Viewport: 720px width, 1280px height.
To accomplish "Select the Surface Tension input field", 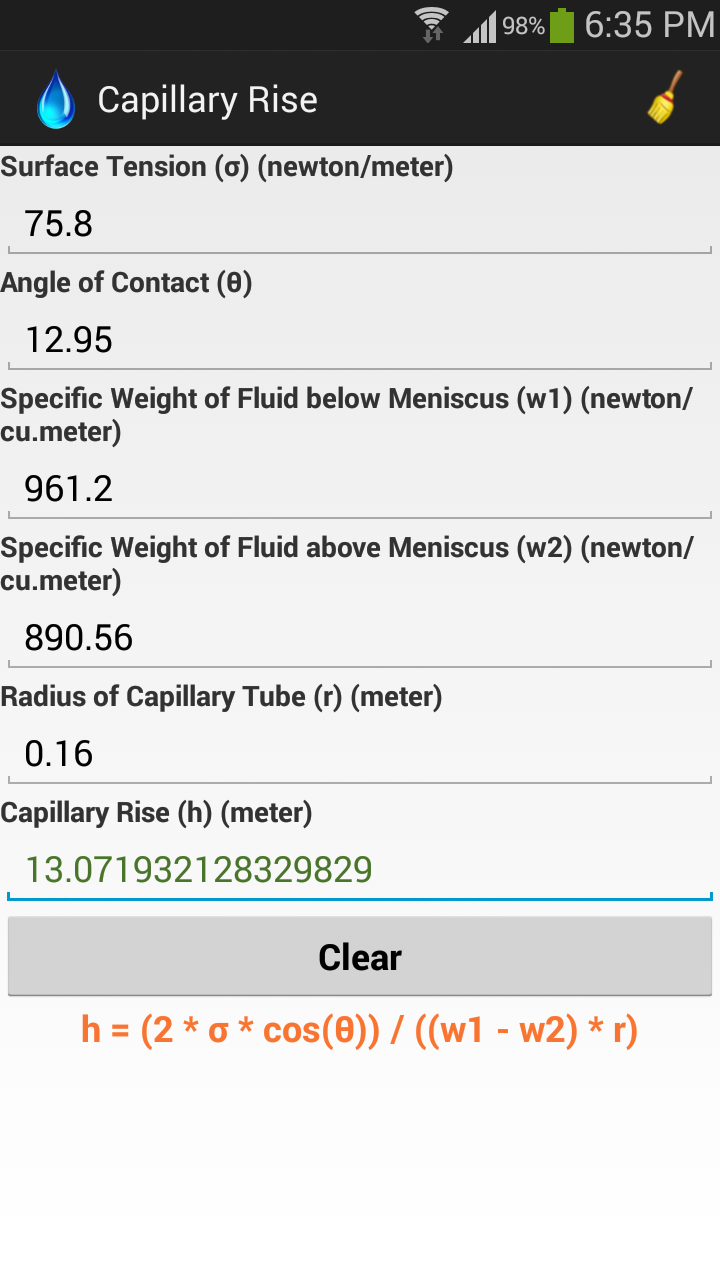I will (360, 224).
